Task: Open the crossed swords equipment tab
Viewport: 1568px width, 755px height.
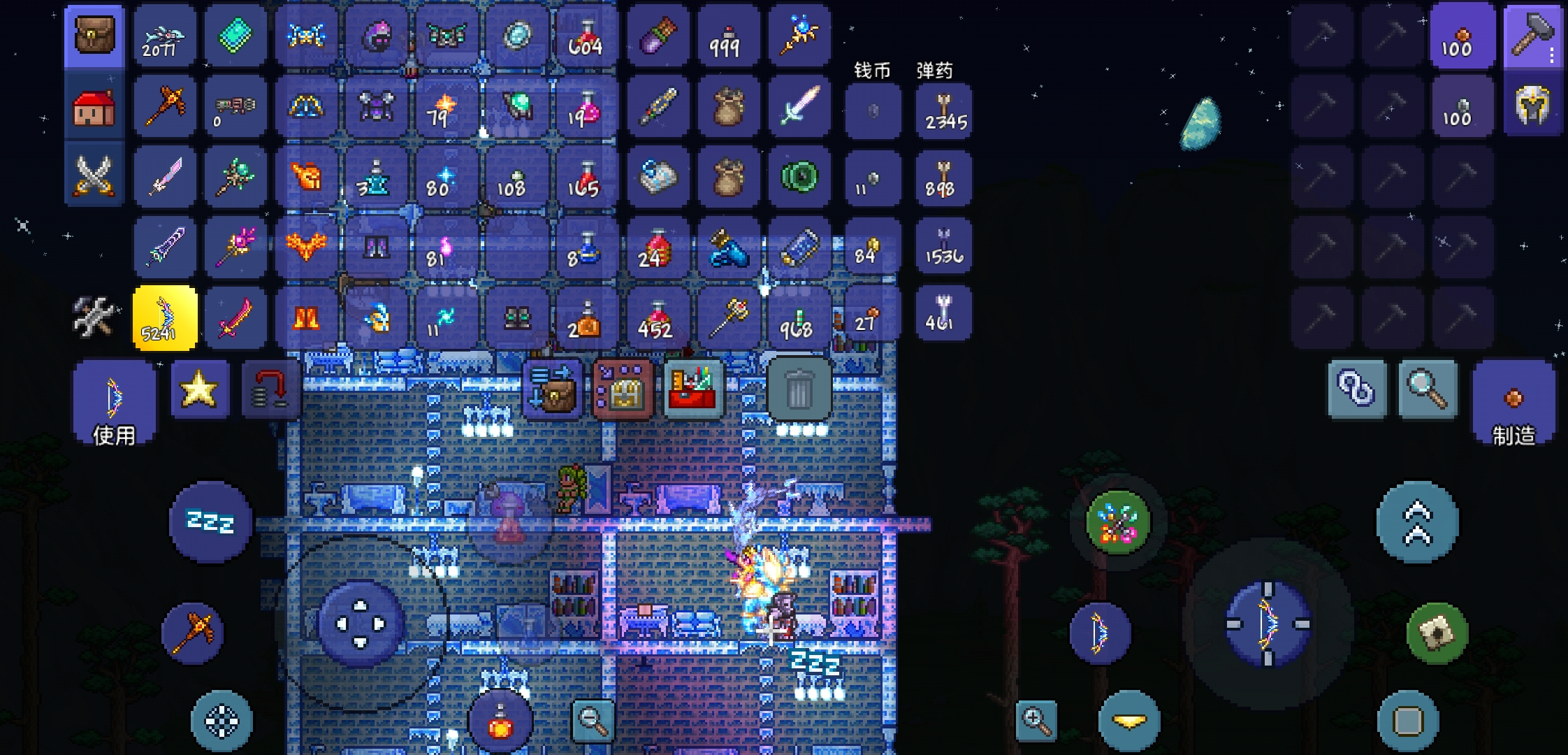Action: (x=94, y=175)
